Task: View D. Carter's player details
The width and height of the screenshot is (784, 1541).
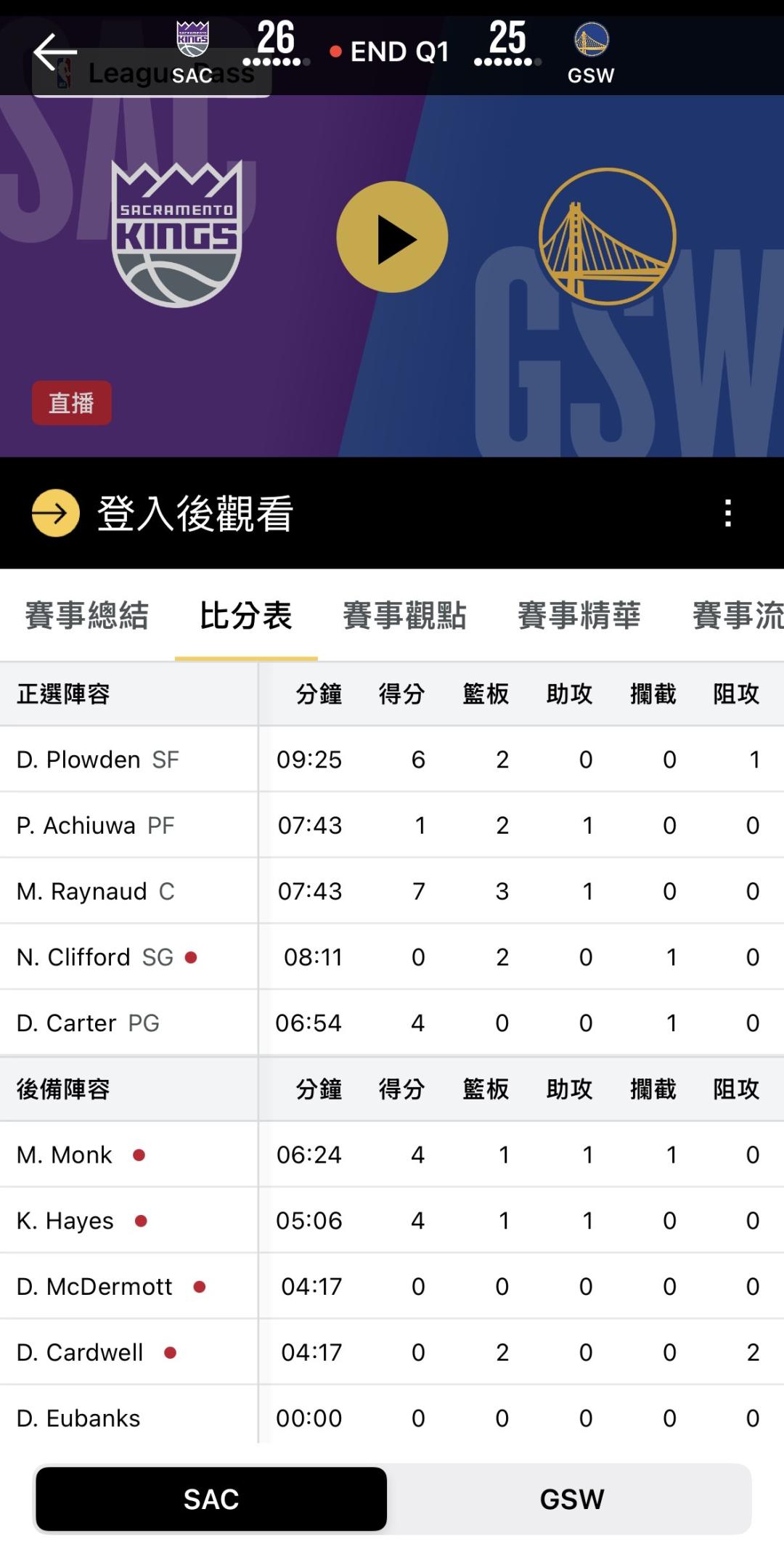Action: click(x=88, y=1023)
